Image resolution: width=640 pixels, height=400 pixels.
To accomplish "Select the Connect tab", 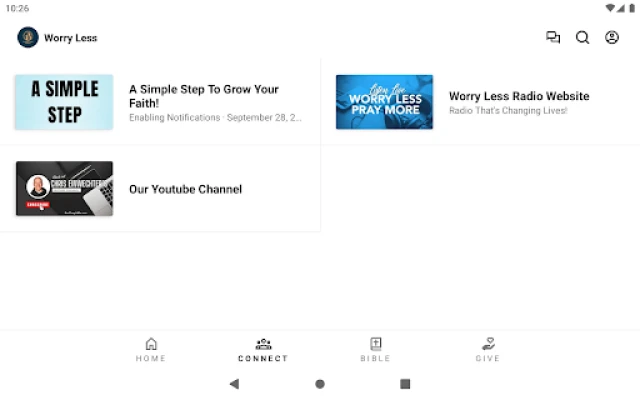I will pyautogui.click(x=263, y=349).
